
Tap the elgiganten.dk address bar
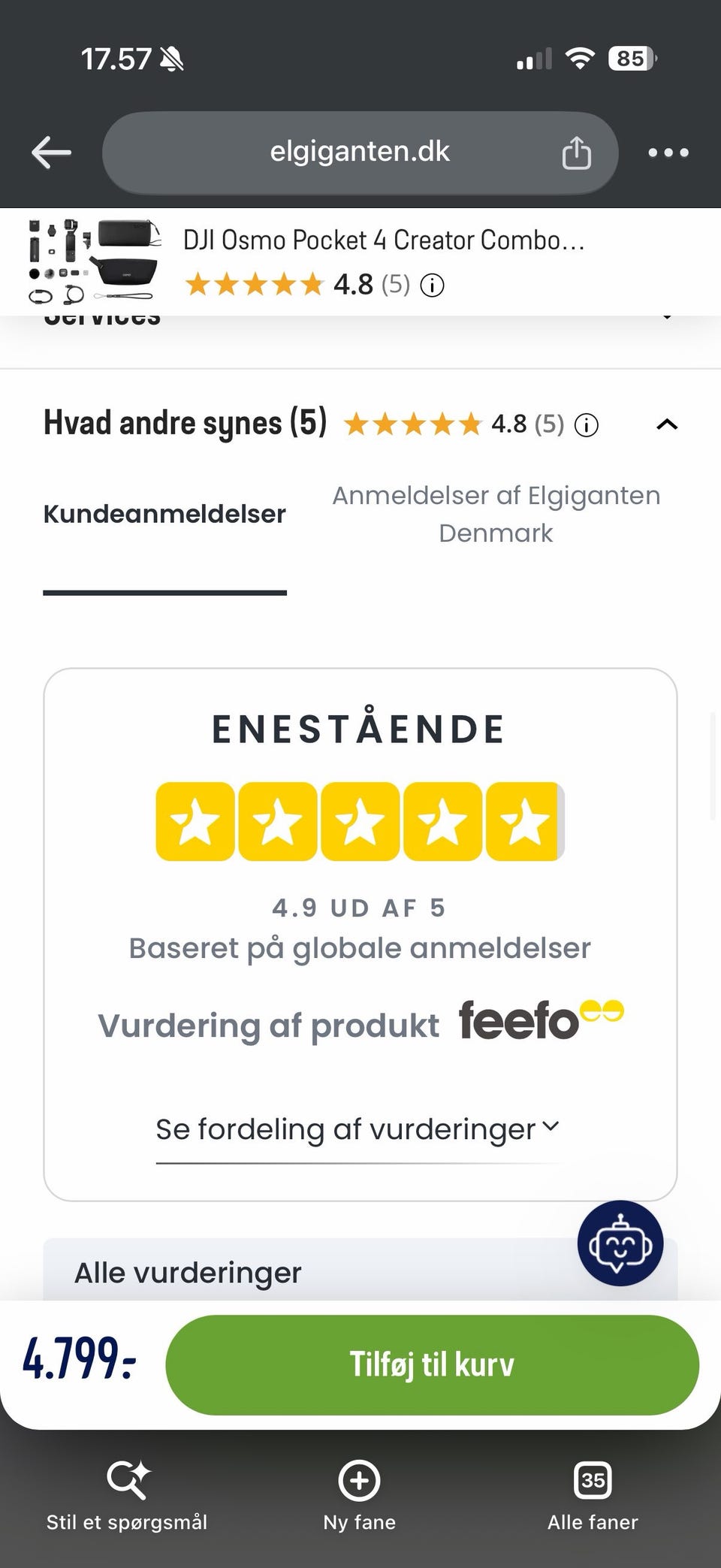[360, 153]
